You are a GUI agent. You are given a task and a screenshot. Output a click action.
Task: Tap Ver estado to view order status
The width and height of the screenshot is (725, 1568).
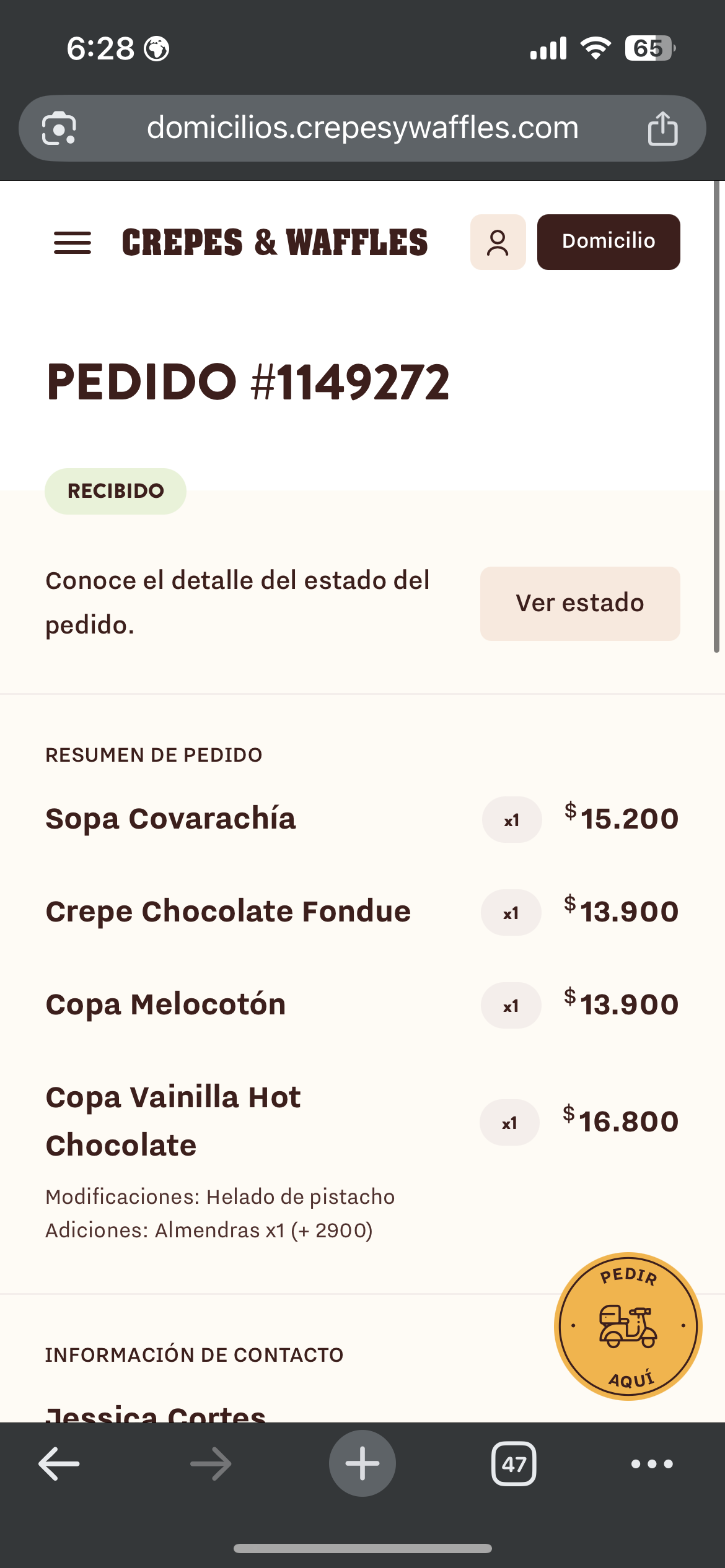tap(580, 603)
